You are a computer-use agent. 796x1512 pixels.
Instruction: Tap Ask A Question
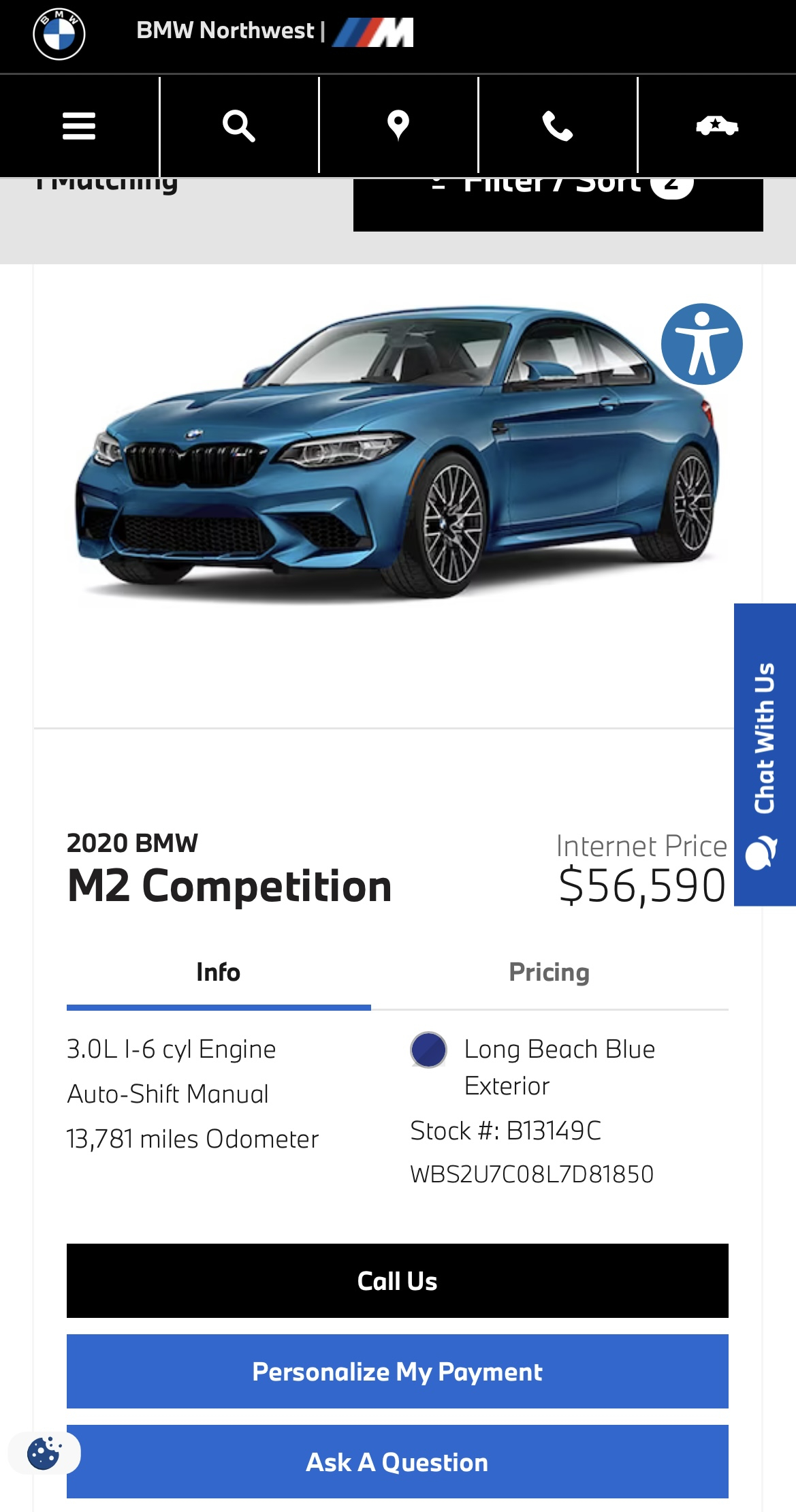tap(398, 1462)
